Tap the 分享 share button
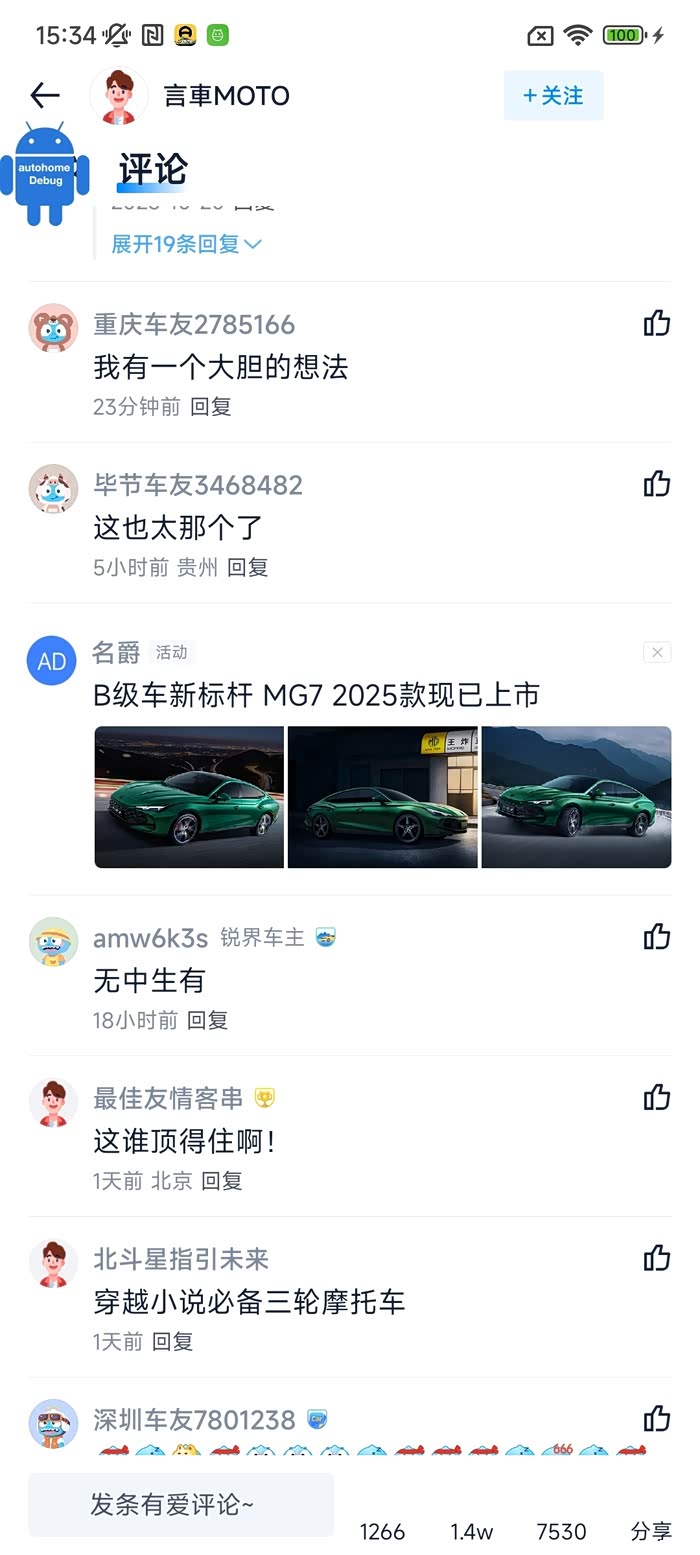700x1555 pixels. [x=651, y=1531]
